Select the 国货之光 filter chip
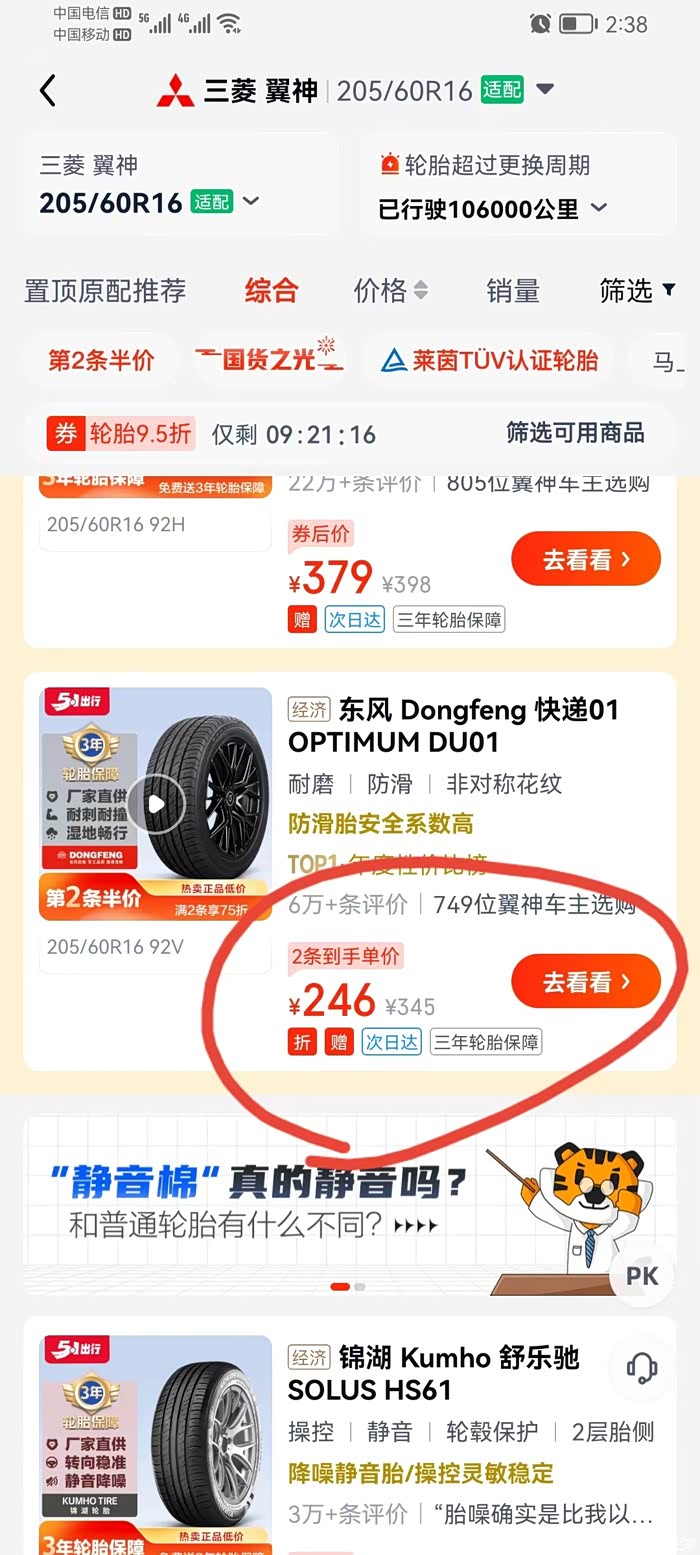This screenshot has height=1555, width=700. point(269,360)
